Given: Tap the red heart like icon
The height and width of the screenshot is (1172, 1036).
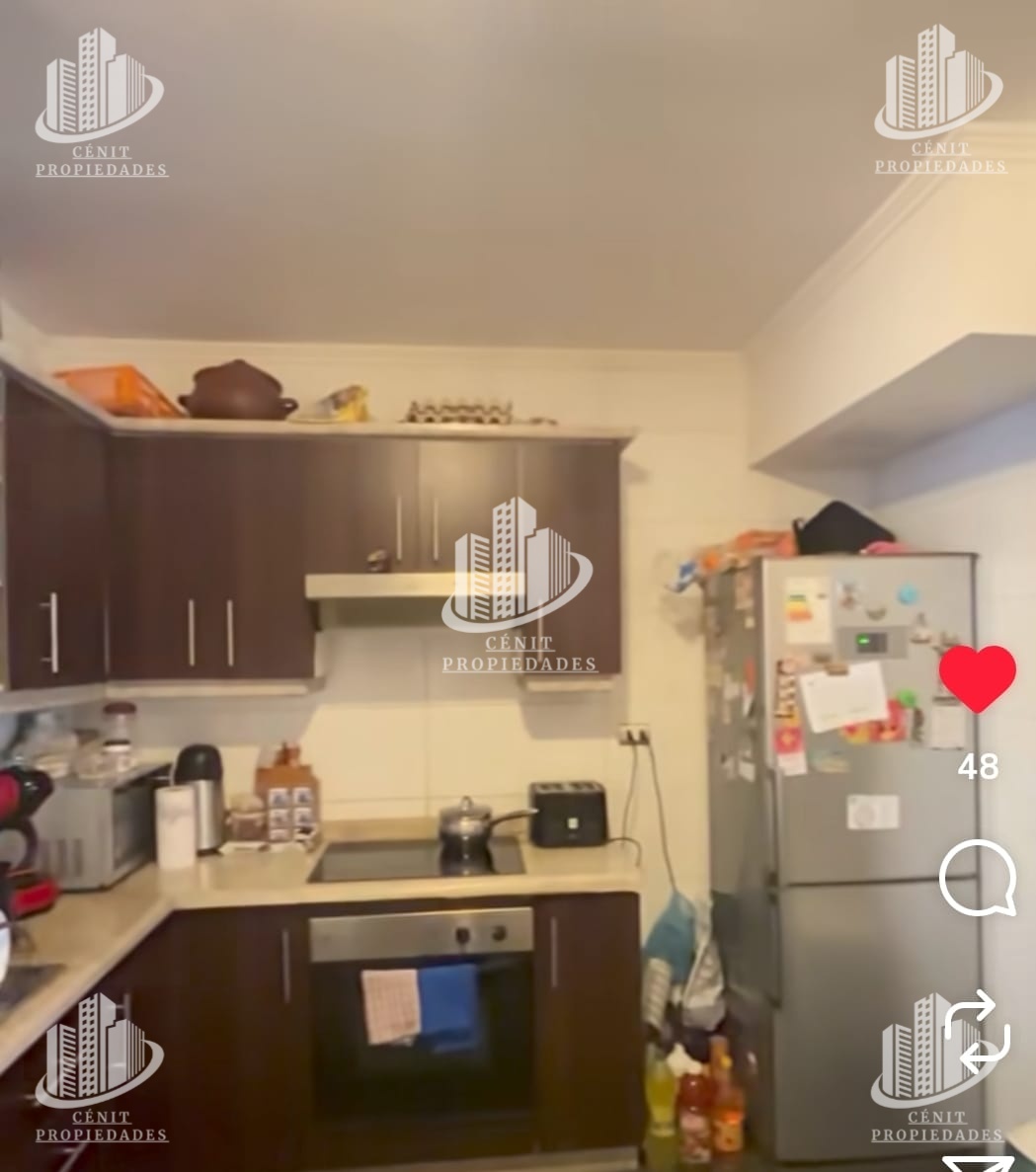Looking at the screenshot, I should click(x=977, y=678).
